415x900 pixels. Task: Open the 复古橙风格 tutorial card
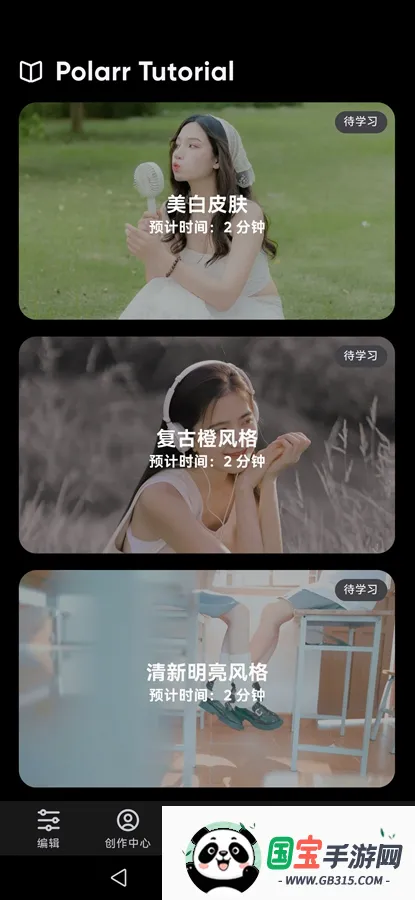click(x=207, y=445)
